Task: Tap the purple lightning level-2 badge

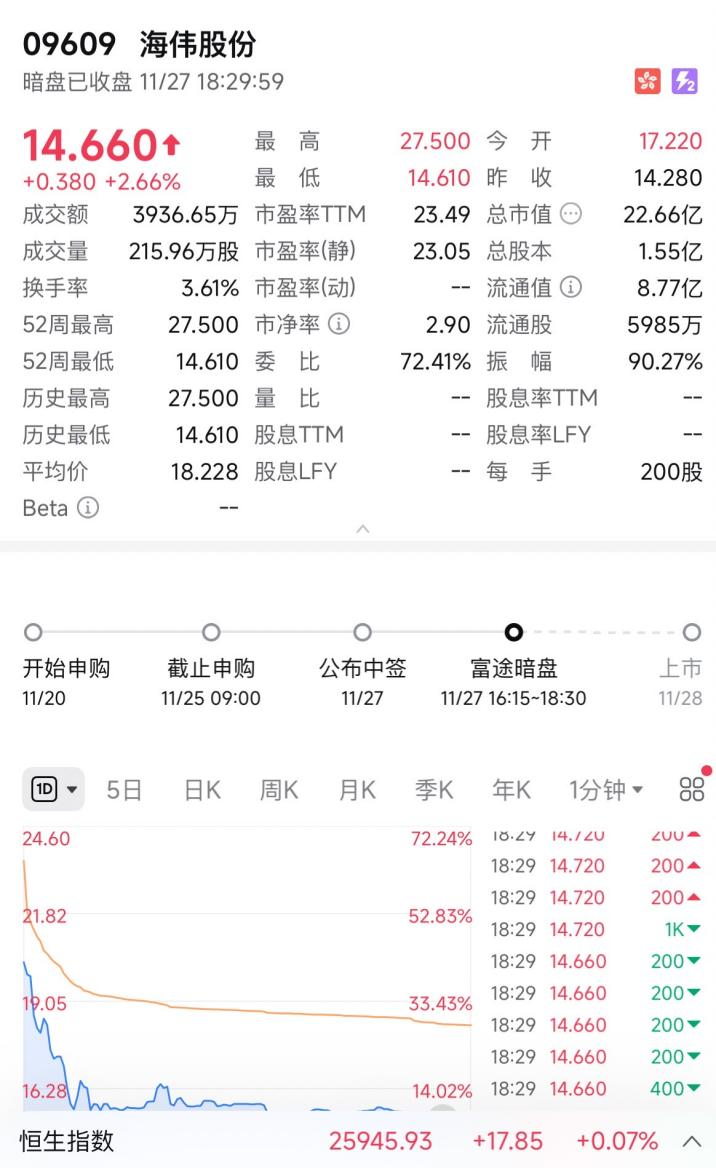Action: click(684, 81)
